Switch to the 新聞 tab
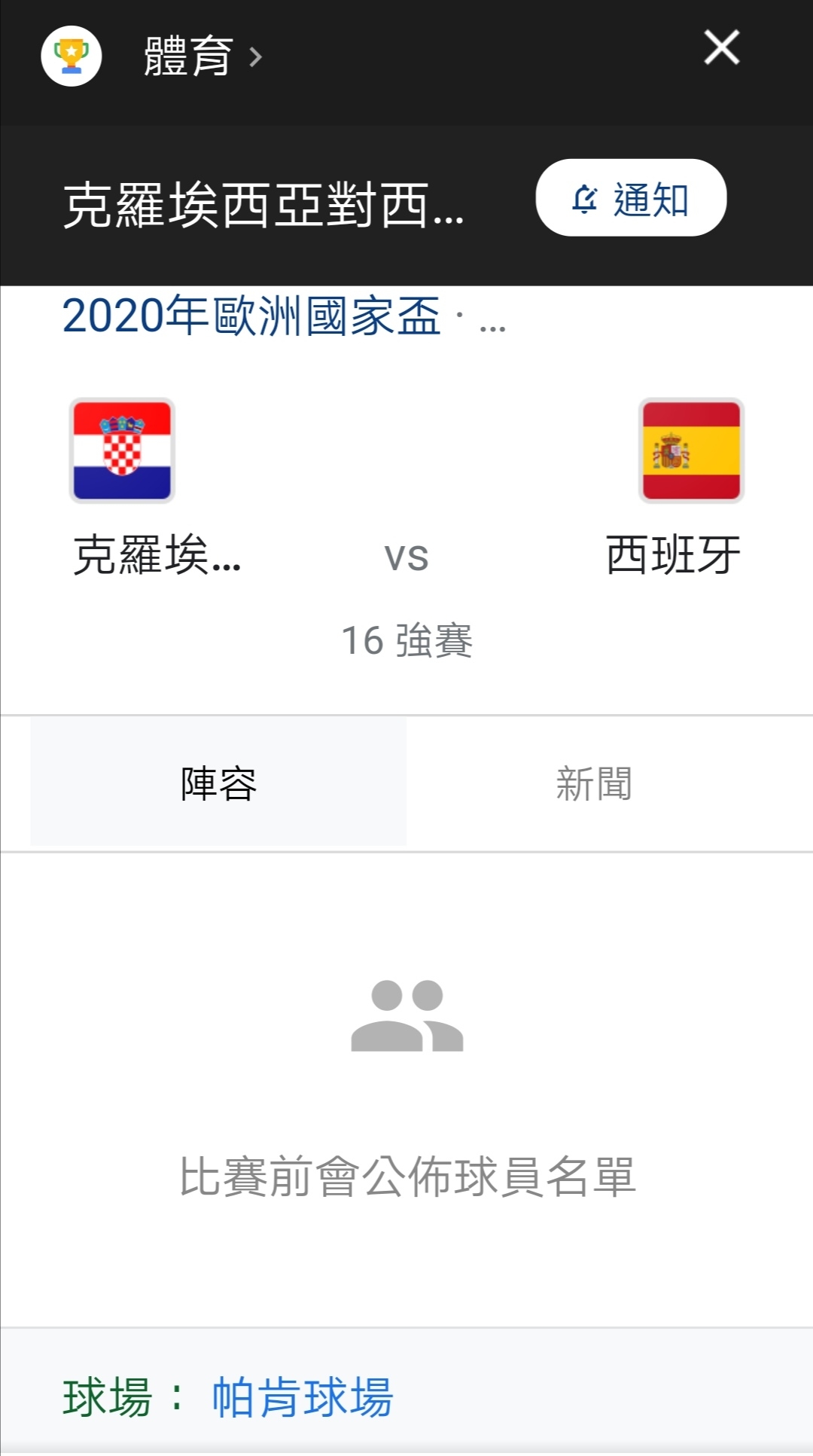813x1456 pixels. click(x=594, y=783)
